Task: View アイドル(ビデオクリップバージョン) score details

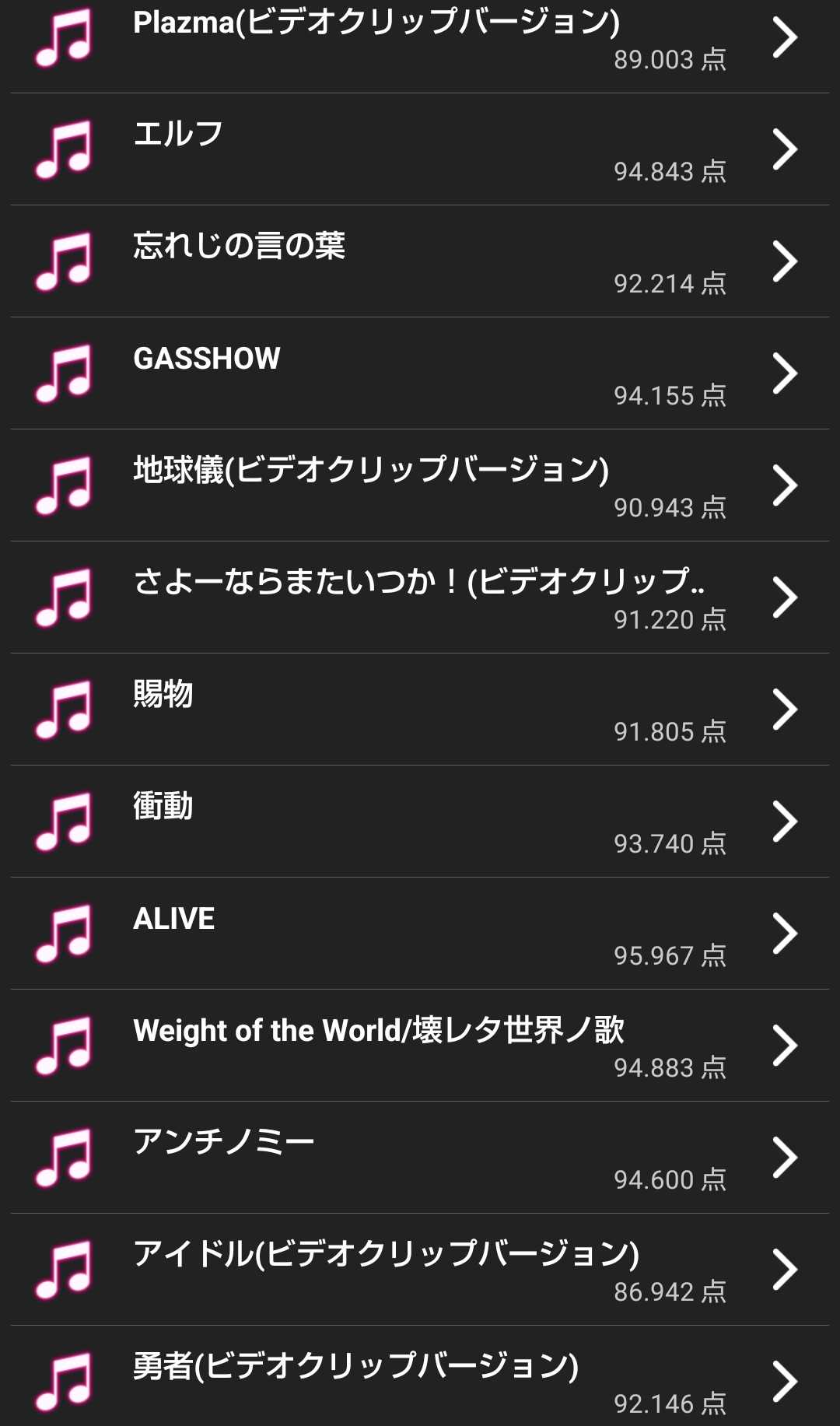Action: click(420, 1270)
